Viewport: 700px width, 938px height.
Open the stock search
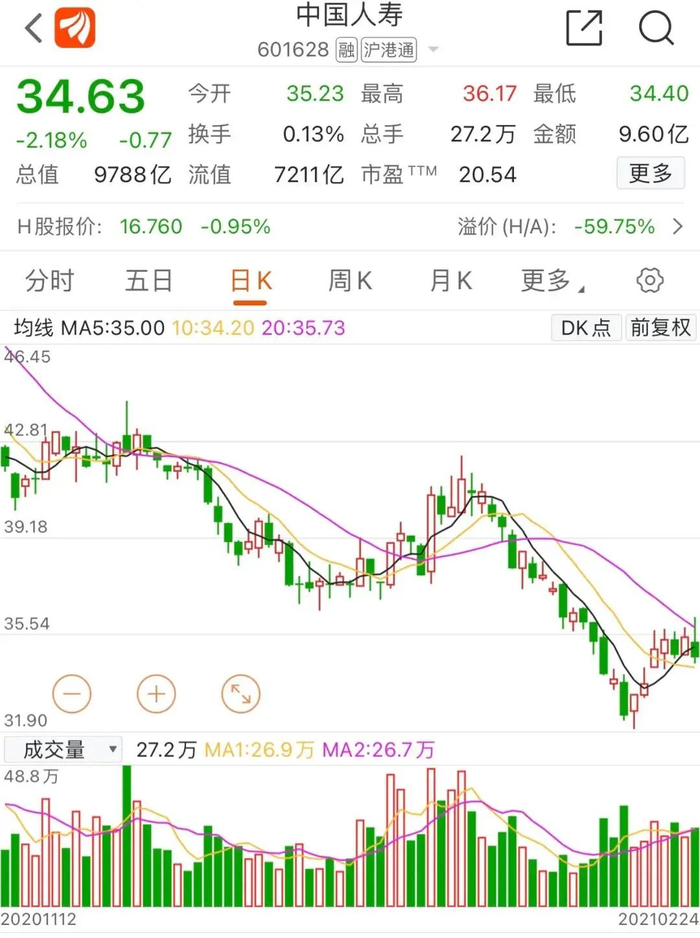point(656,28)
